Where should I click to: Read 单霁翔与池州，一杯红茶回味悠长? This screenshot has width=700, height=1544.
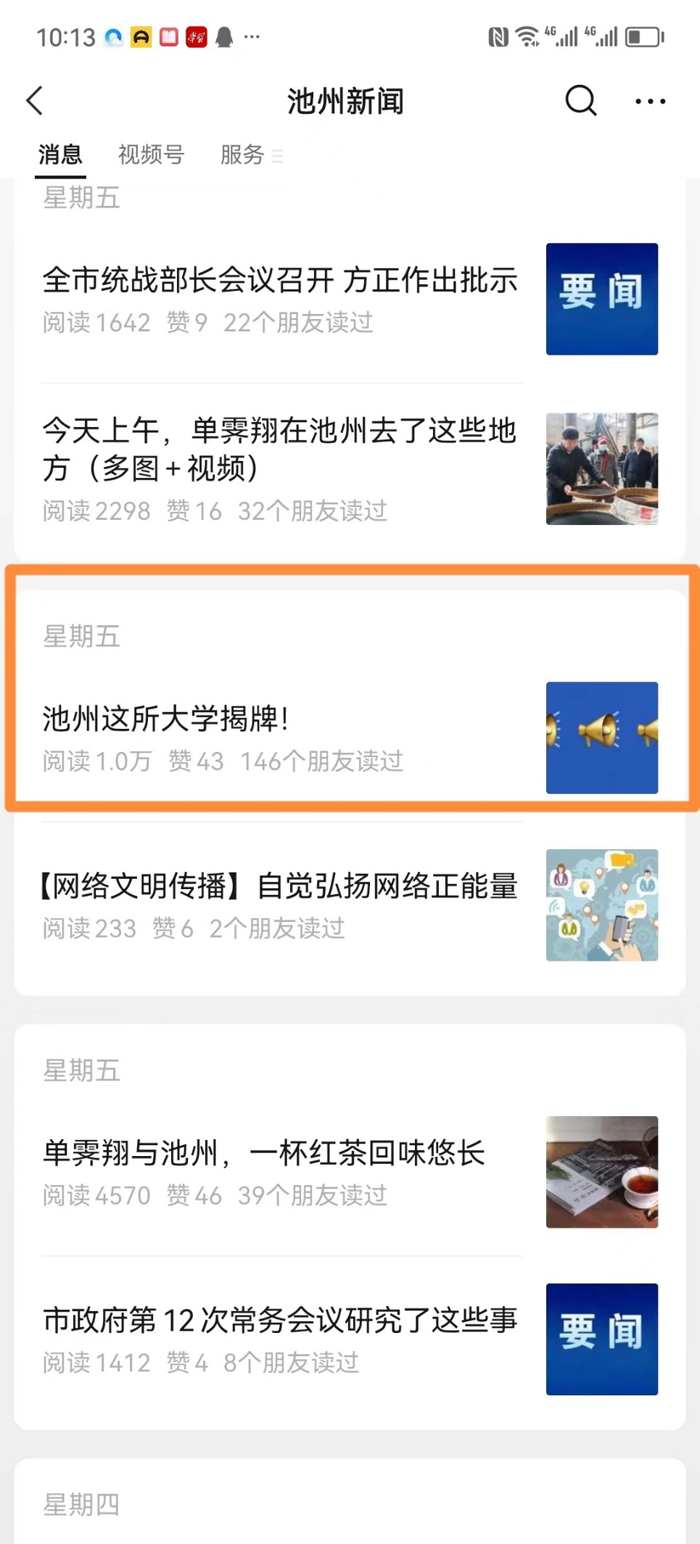(x=264, y=1153)
